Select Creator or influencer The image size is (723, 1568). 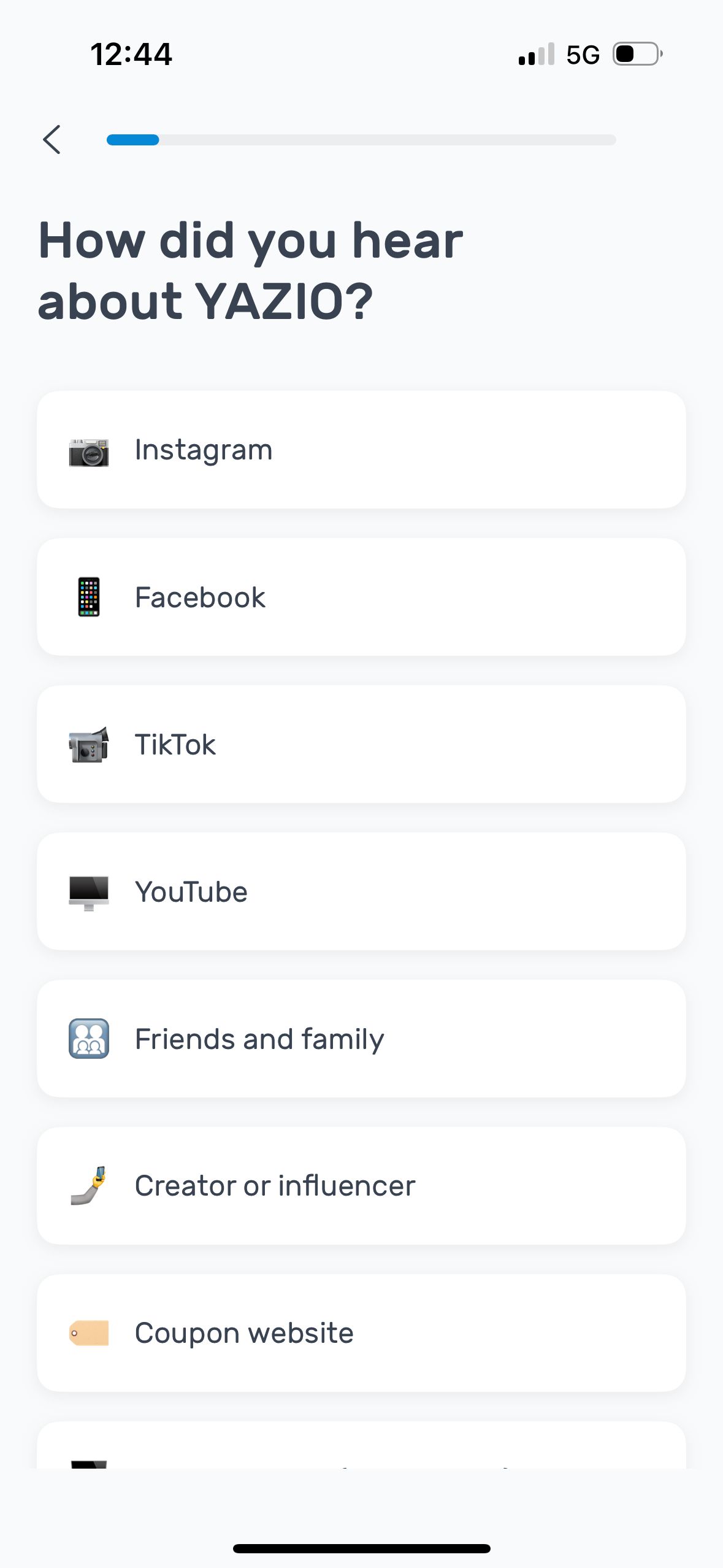(361, 1186)
